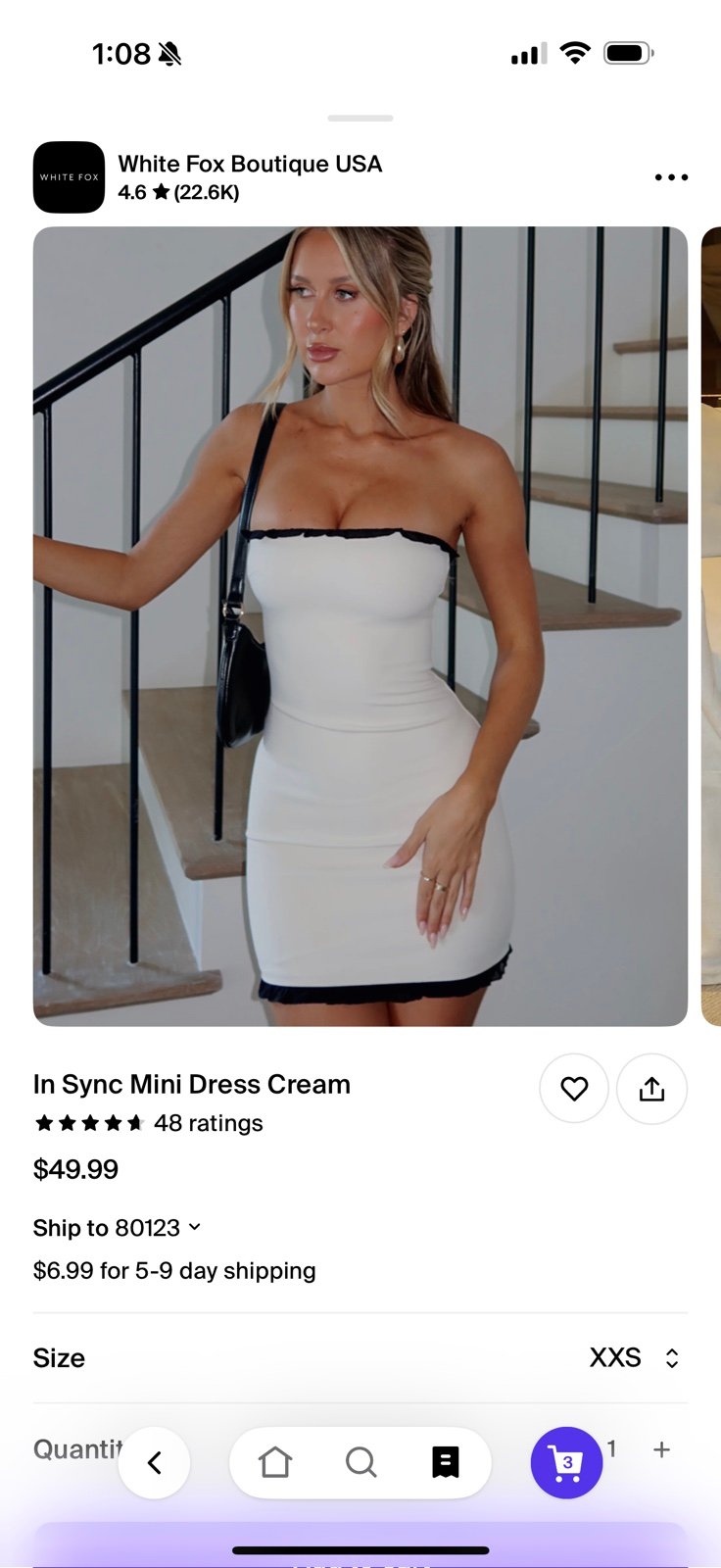The height and width of the screenshot is (1568, 721).
Task: Change the Ship to 80123 zip code
Action: click(118, 1228)
